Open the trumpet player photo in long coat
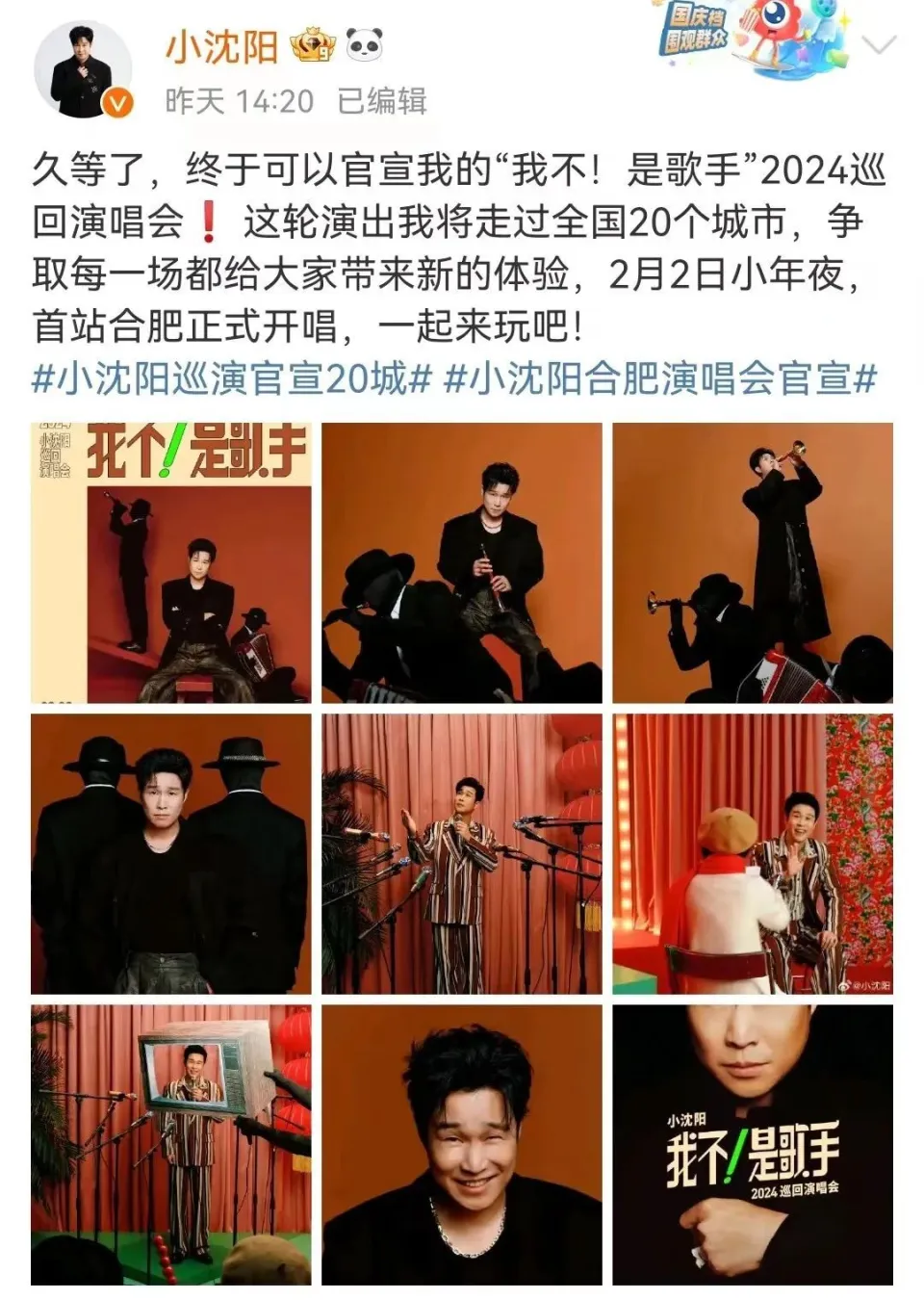924x1300 pixels. click(x=753, y=562)
